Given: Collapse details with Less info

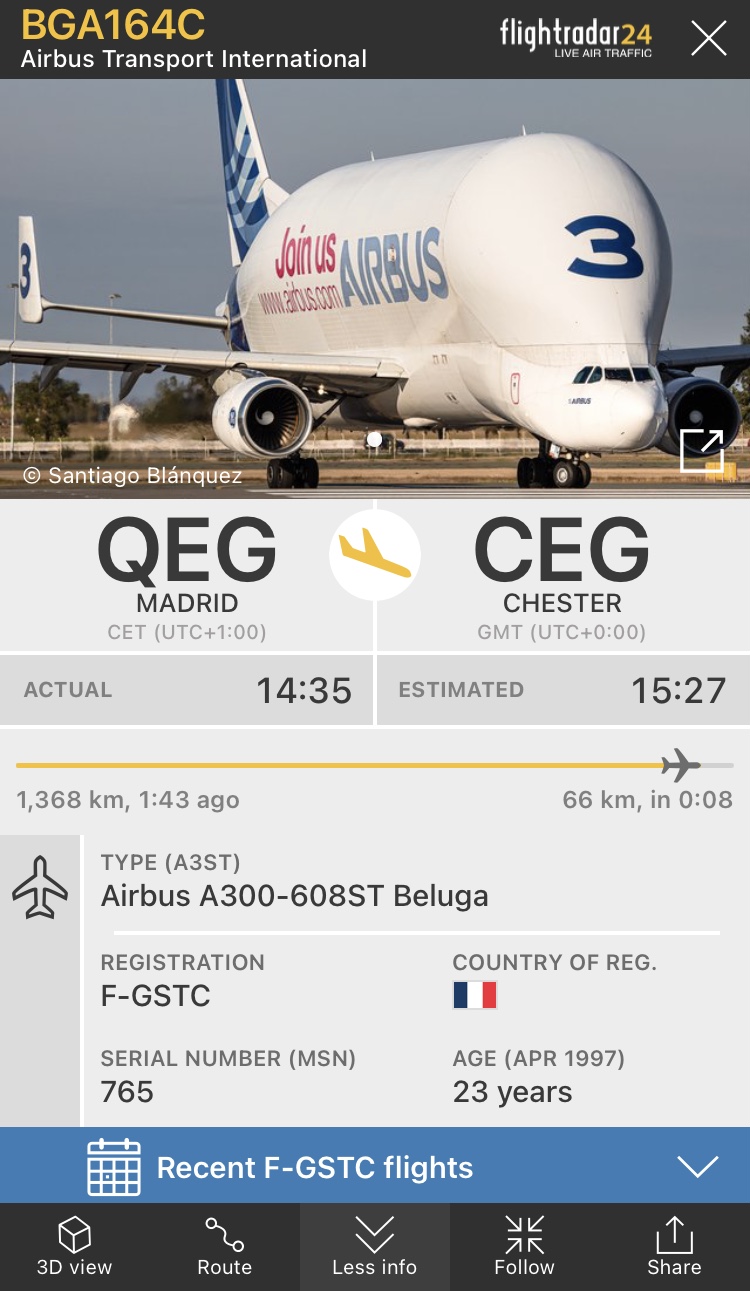Looking at the screenshot, I should 374,1247.
